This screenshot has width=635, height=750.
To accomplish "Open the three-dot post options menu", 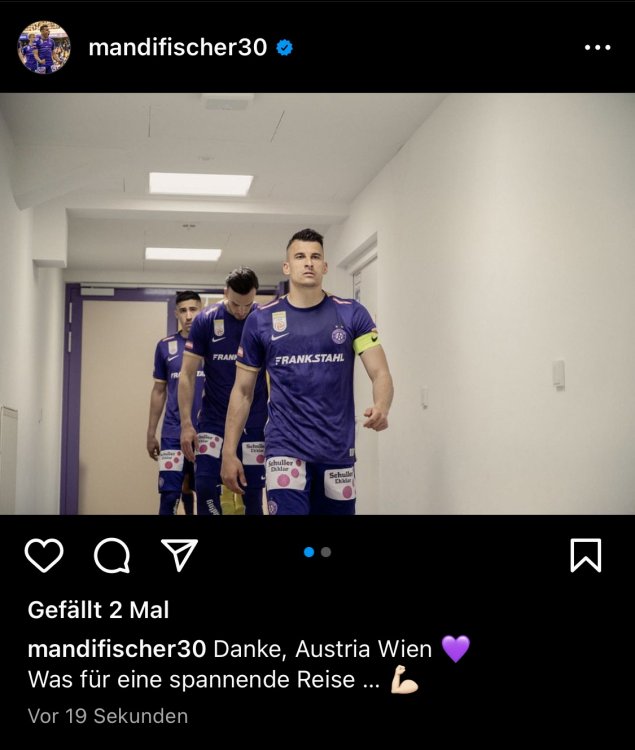I will point(597,47).
